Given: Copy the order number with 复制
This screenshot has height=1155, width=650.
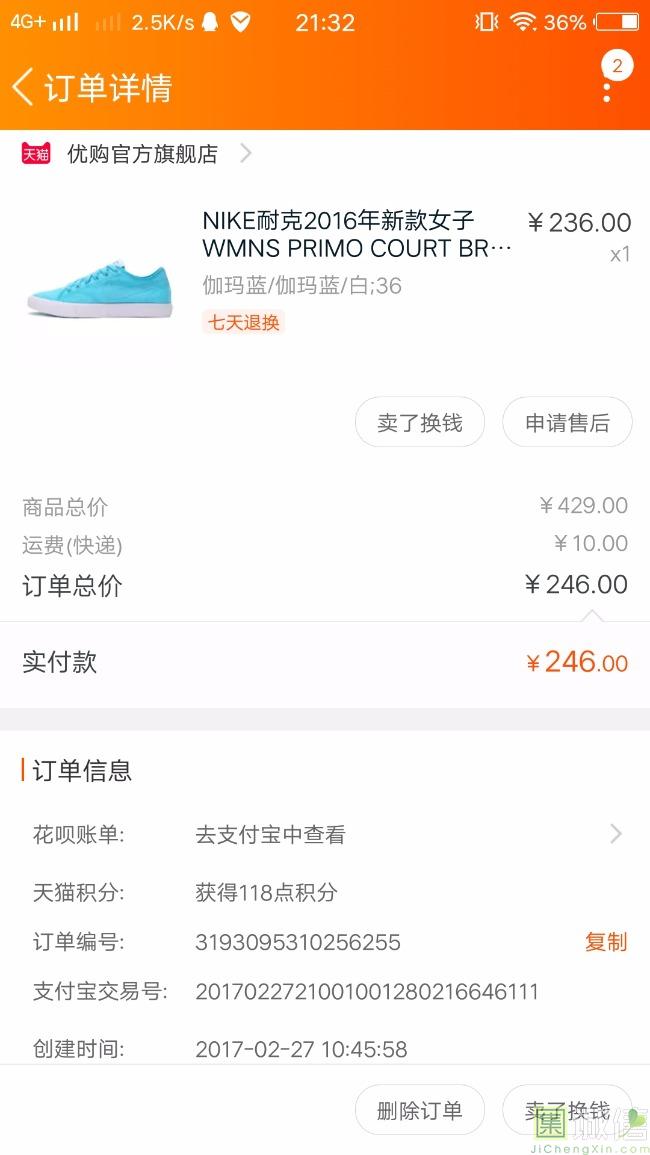Looking at the screenshot, I should (x=605, y=941).
